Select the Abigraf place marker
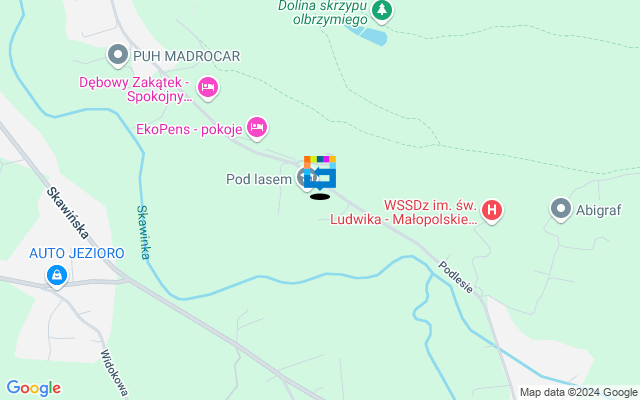 pyautogui.click(x=561, y=209)
